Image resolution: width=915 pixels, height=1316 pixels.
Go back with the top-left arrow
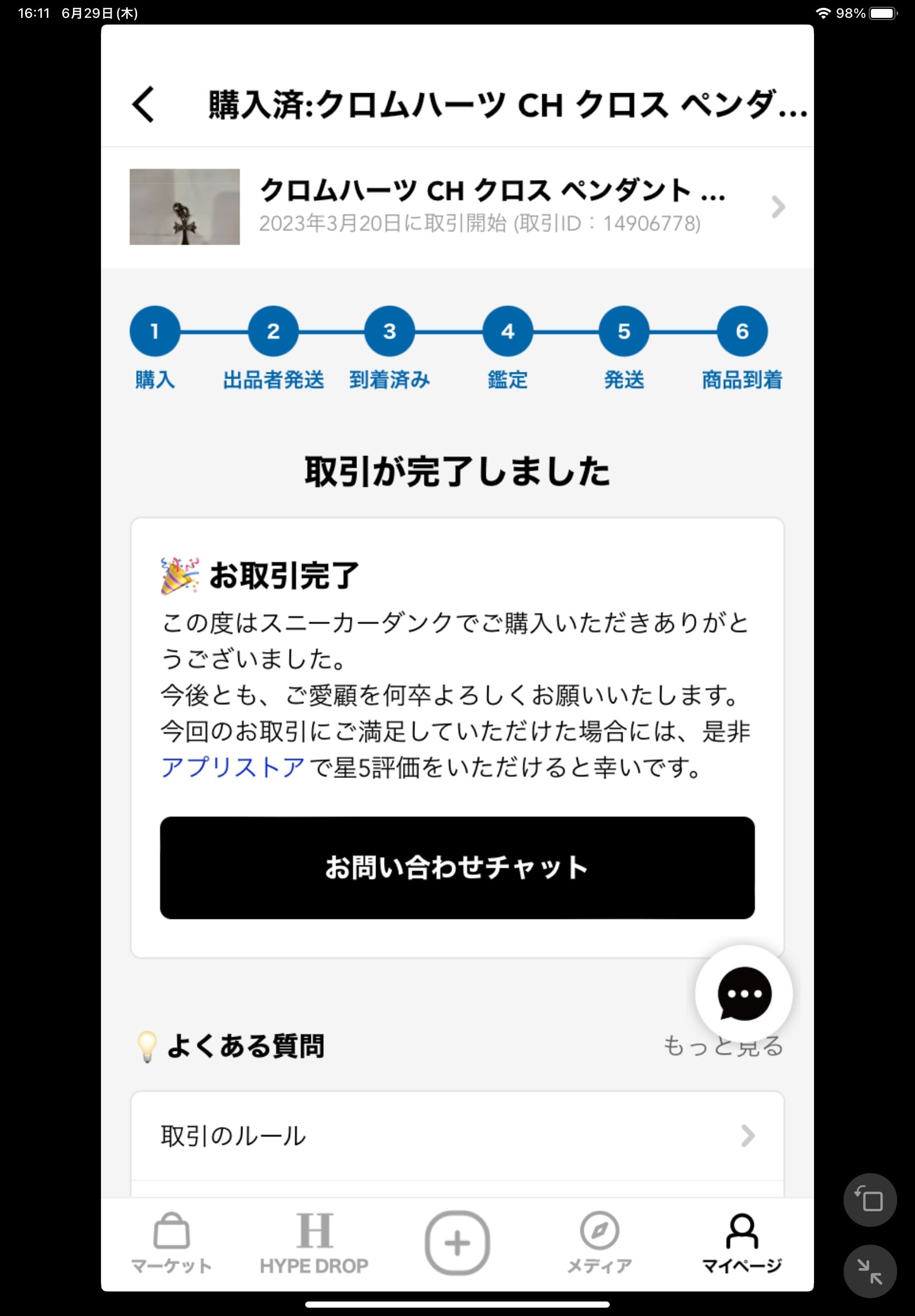pos(143,105)
